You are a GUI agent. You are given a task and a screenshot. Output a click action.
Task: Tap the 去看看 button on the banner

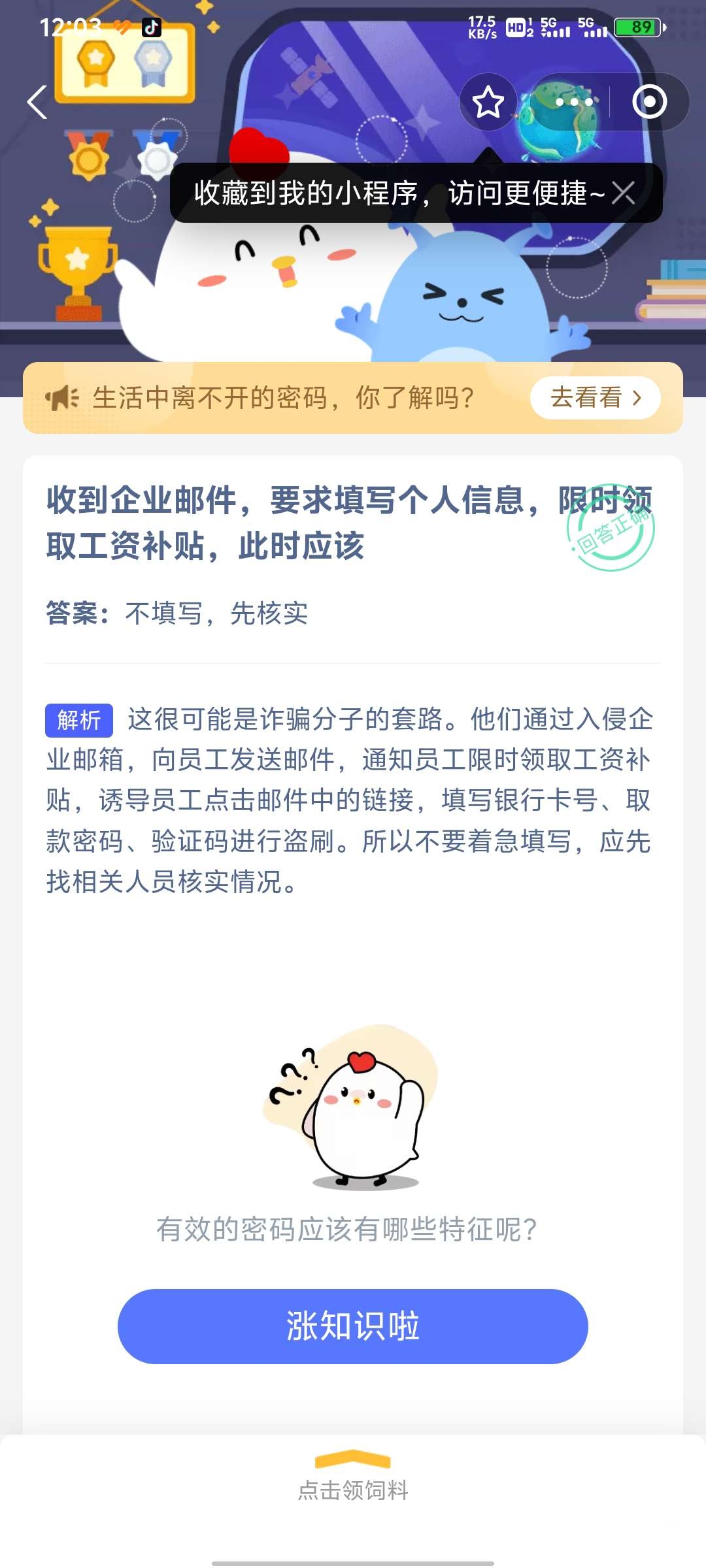tap(595, 397)
